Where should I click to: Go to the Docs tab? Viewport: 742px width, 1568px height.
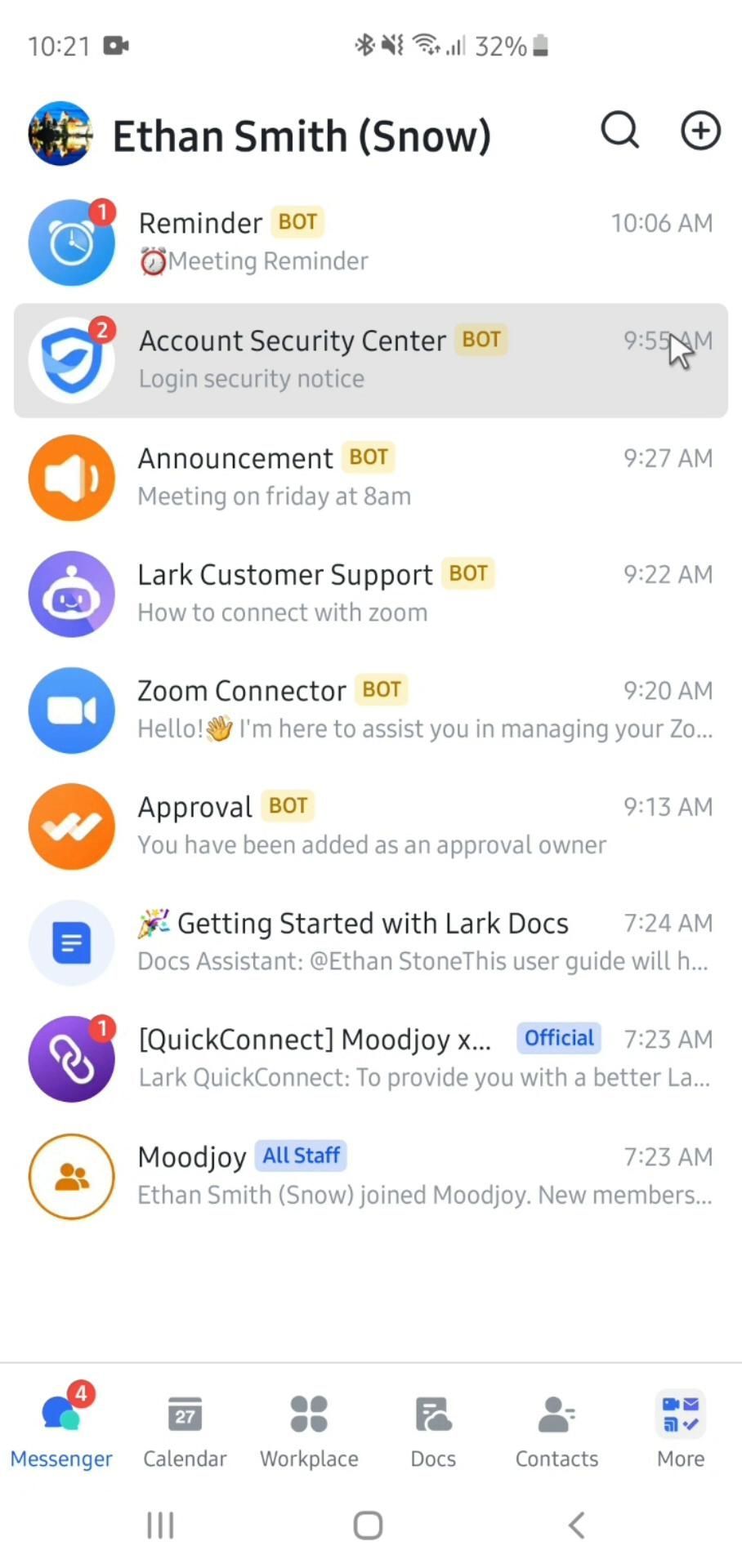pyautogui.click(x=433, y=1431)
